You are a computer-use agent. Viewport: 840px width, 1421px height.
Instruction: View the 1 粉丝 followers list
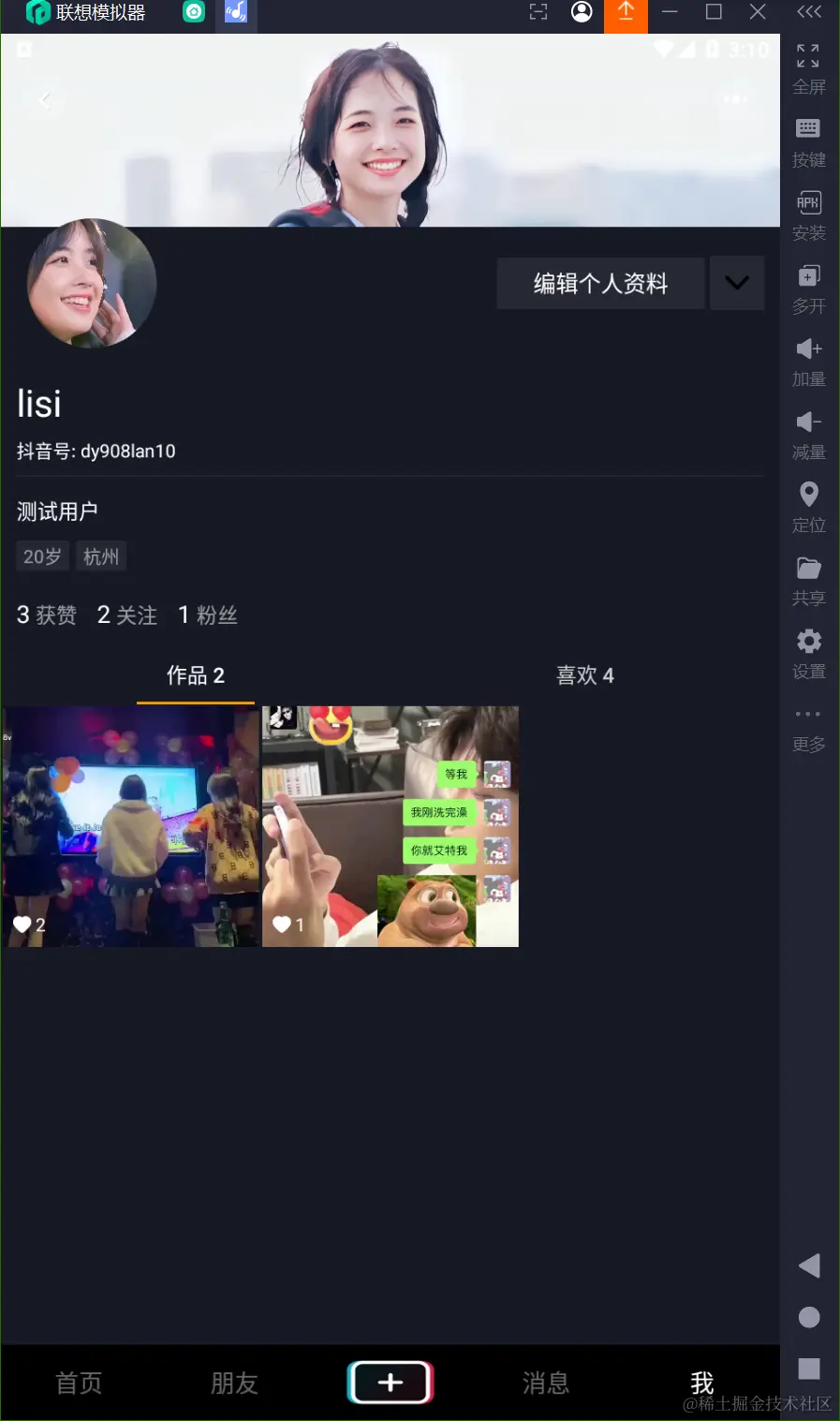tap(208, 615)
